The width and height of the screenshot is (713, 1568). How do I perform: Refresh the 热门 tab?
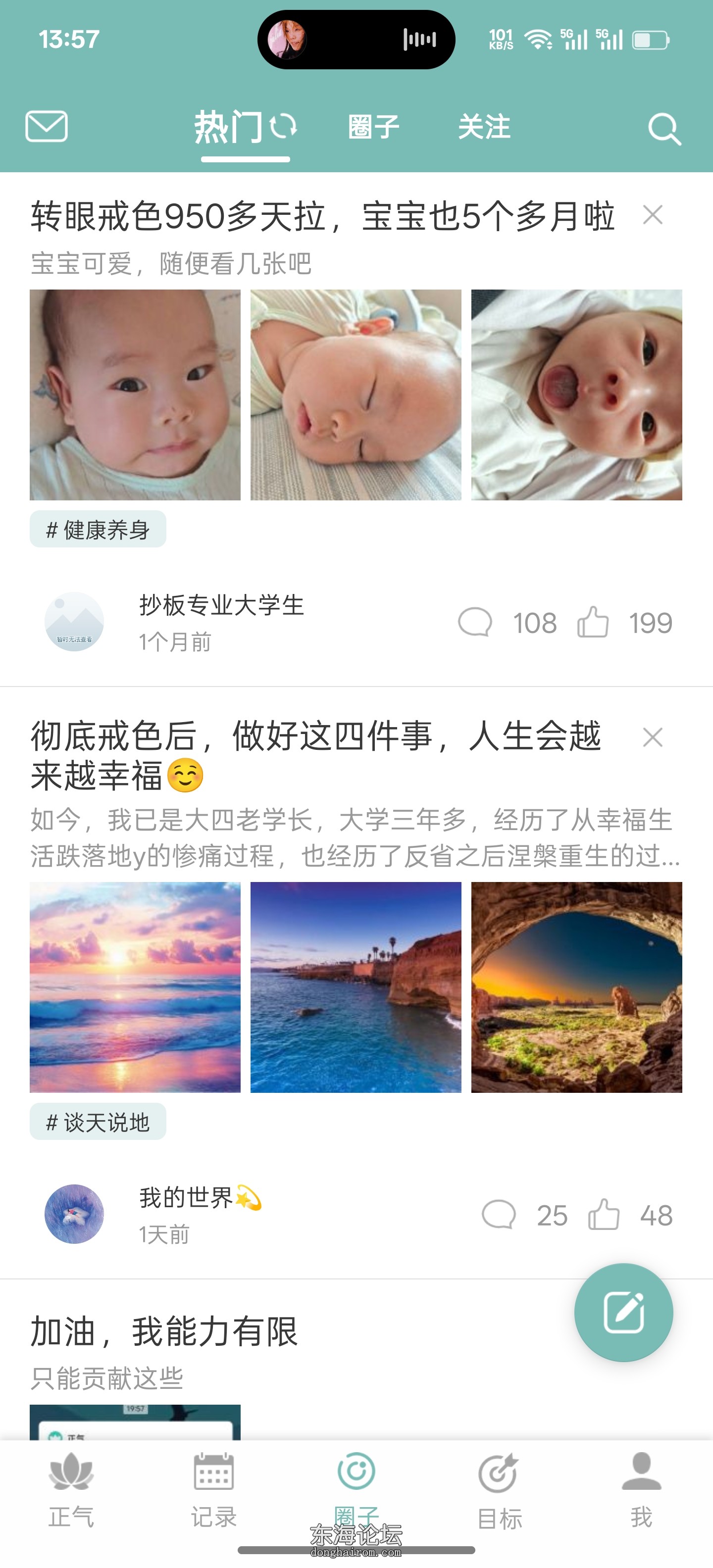coord(283,127)
